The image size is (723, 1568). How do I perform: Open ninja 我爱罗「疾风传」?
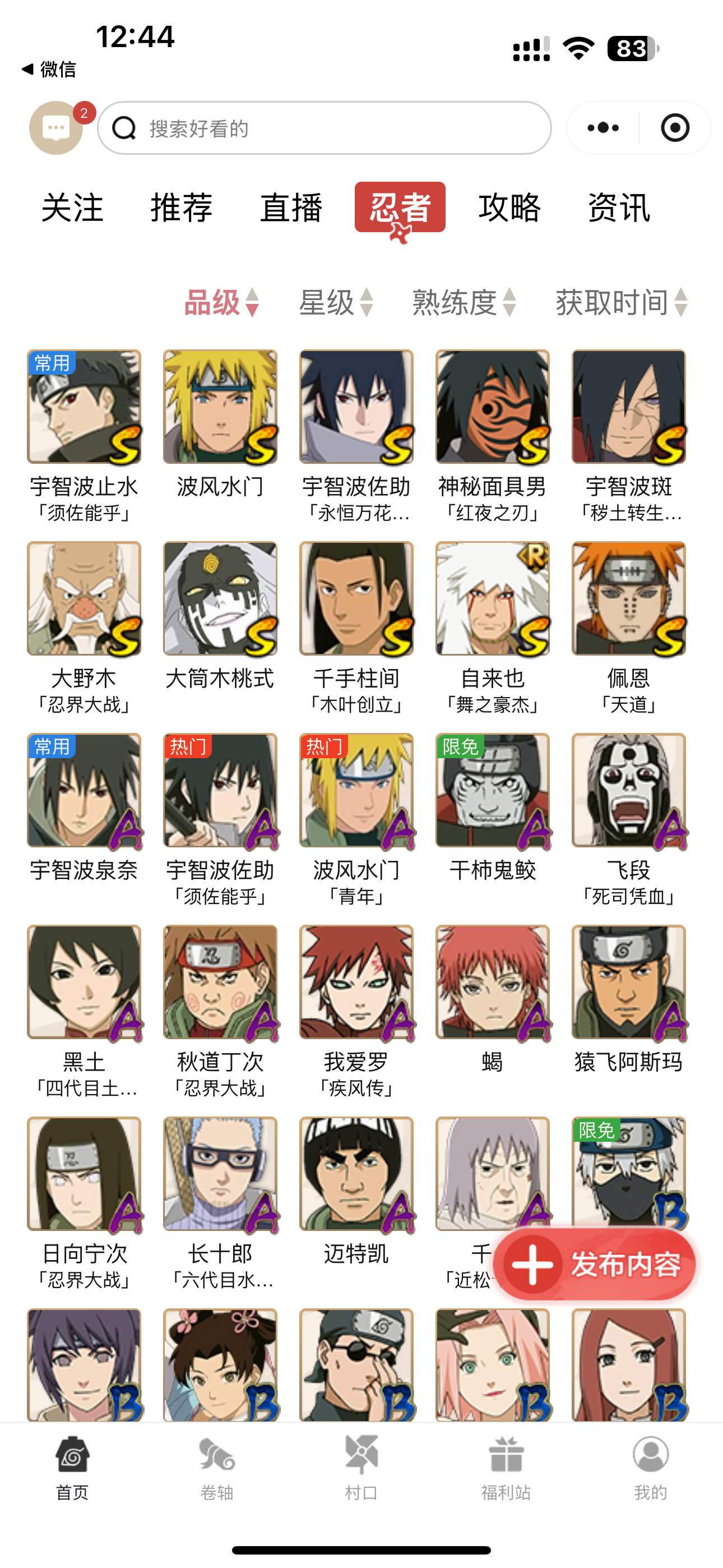356,1012
